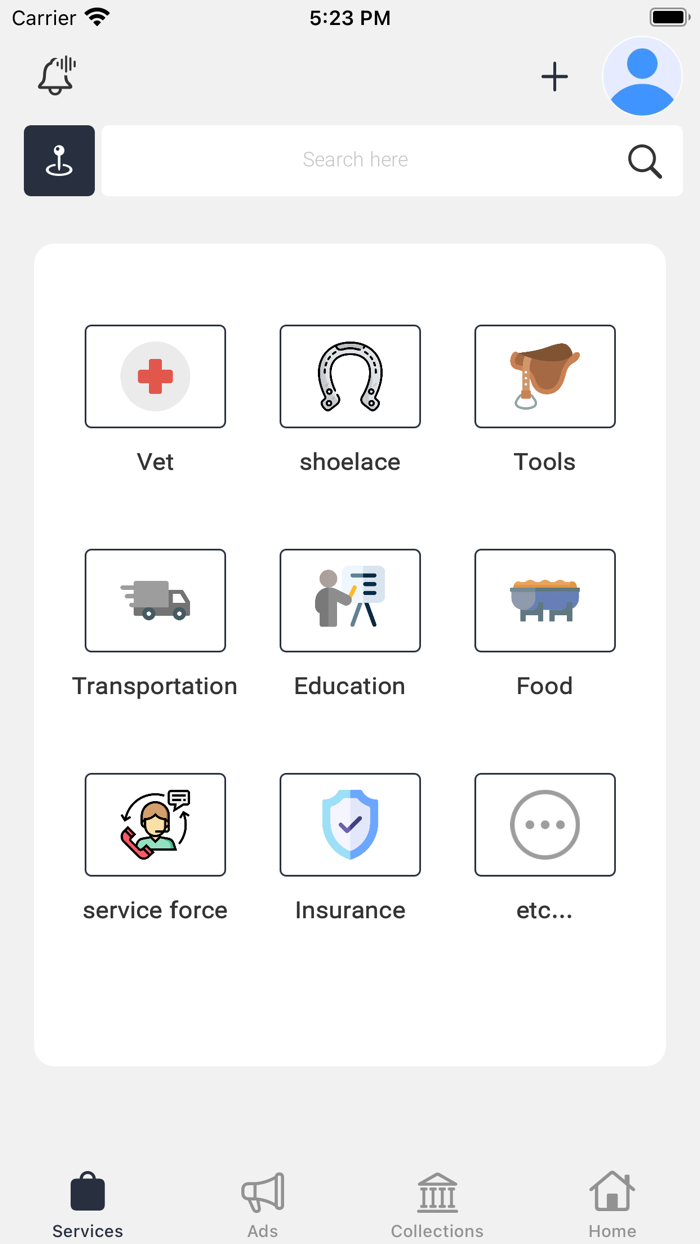Choose the Transportation service
This screenshot has width=700, height=1244.
pyautogui.click(x=155, y=601)
